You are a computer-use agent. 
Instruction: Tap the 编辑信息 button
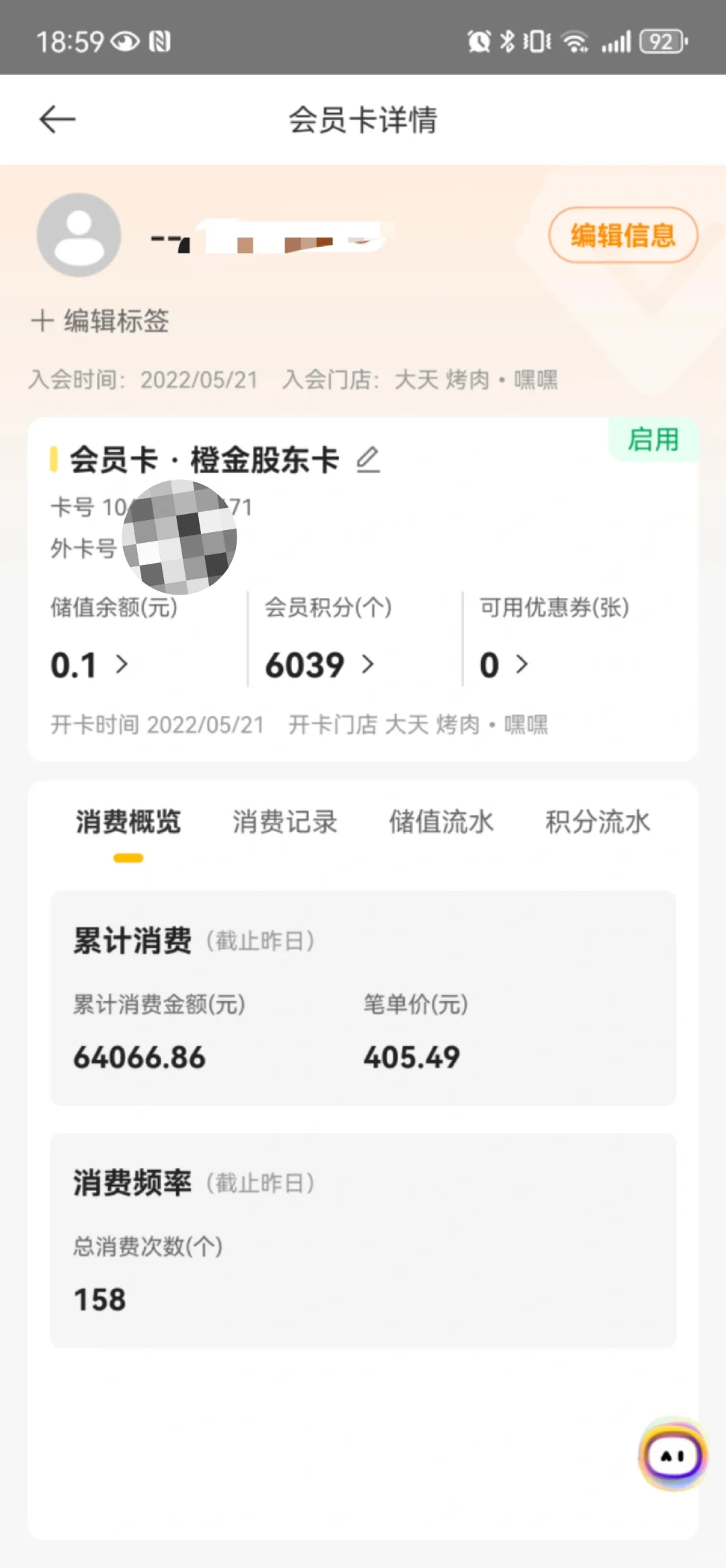pos(623,235)
